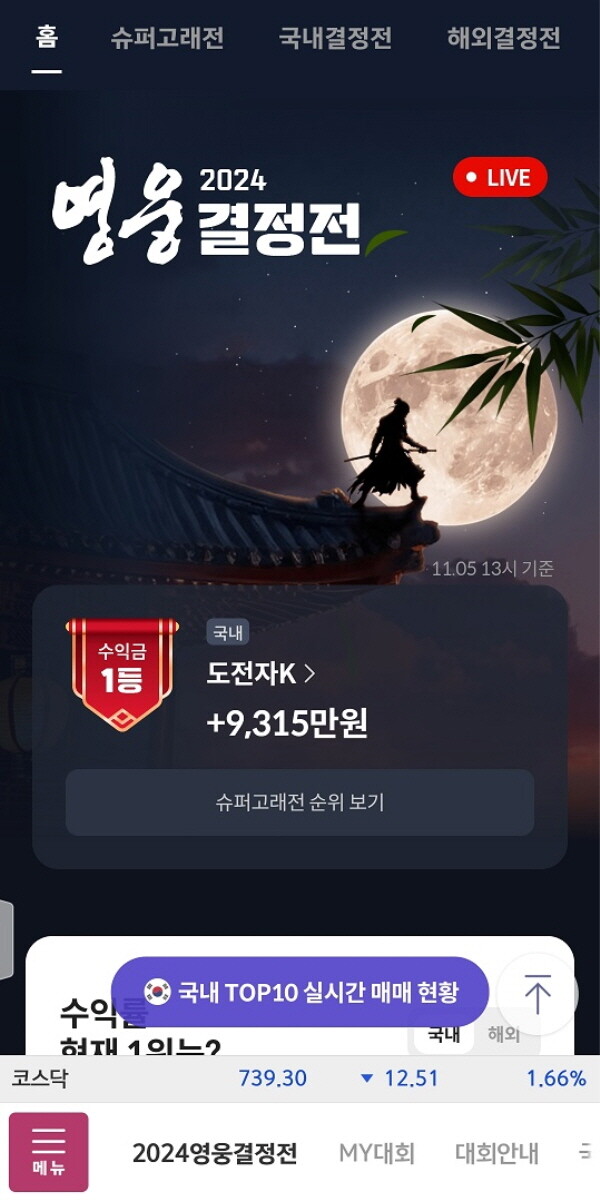
Task: Open the red LIVE badge
Action: click(500, 178)
